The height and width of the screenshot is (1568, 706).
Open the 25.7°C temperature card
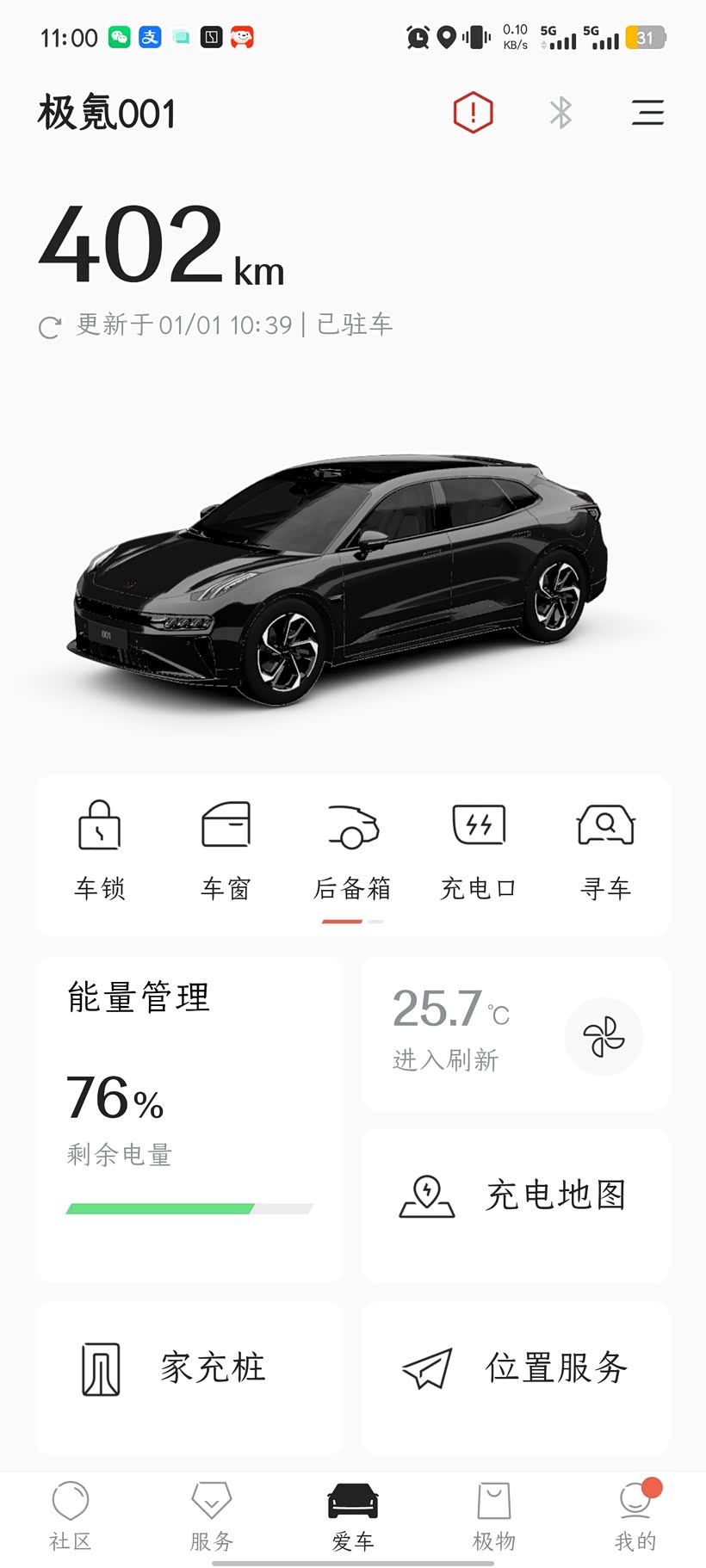pos(516,1034)
